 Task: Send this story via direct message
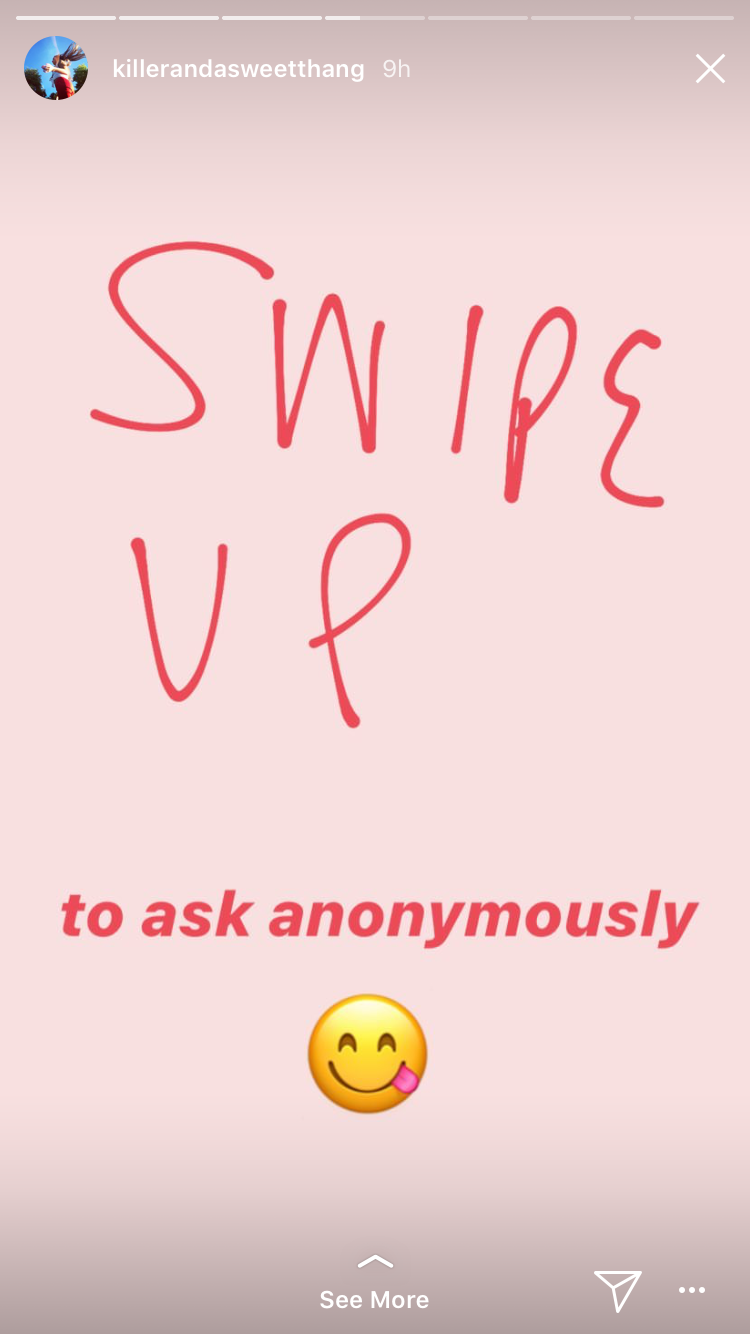coord(617,1290)
